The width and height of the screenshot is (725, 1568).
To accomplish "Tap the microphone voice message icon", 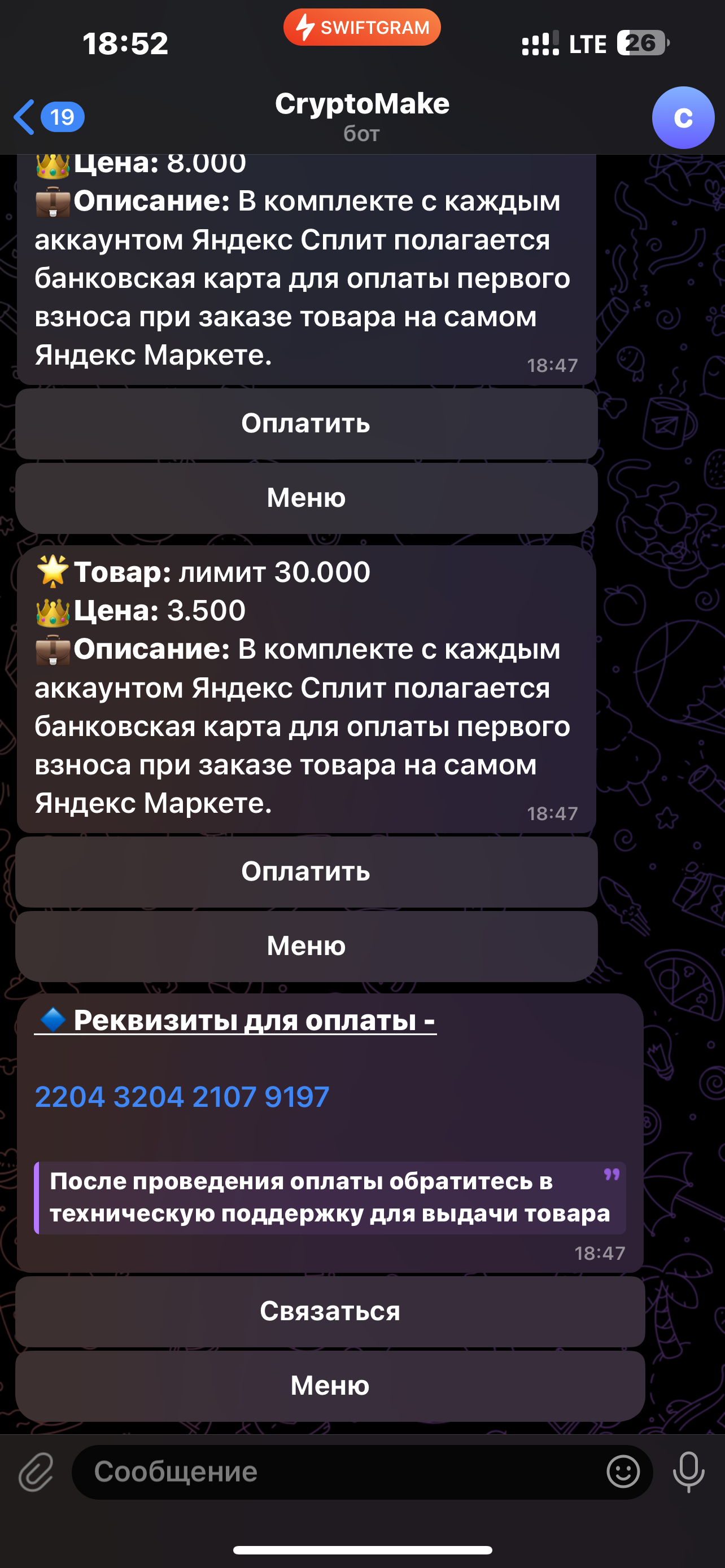I will [x=688, y=1472].
